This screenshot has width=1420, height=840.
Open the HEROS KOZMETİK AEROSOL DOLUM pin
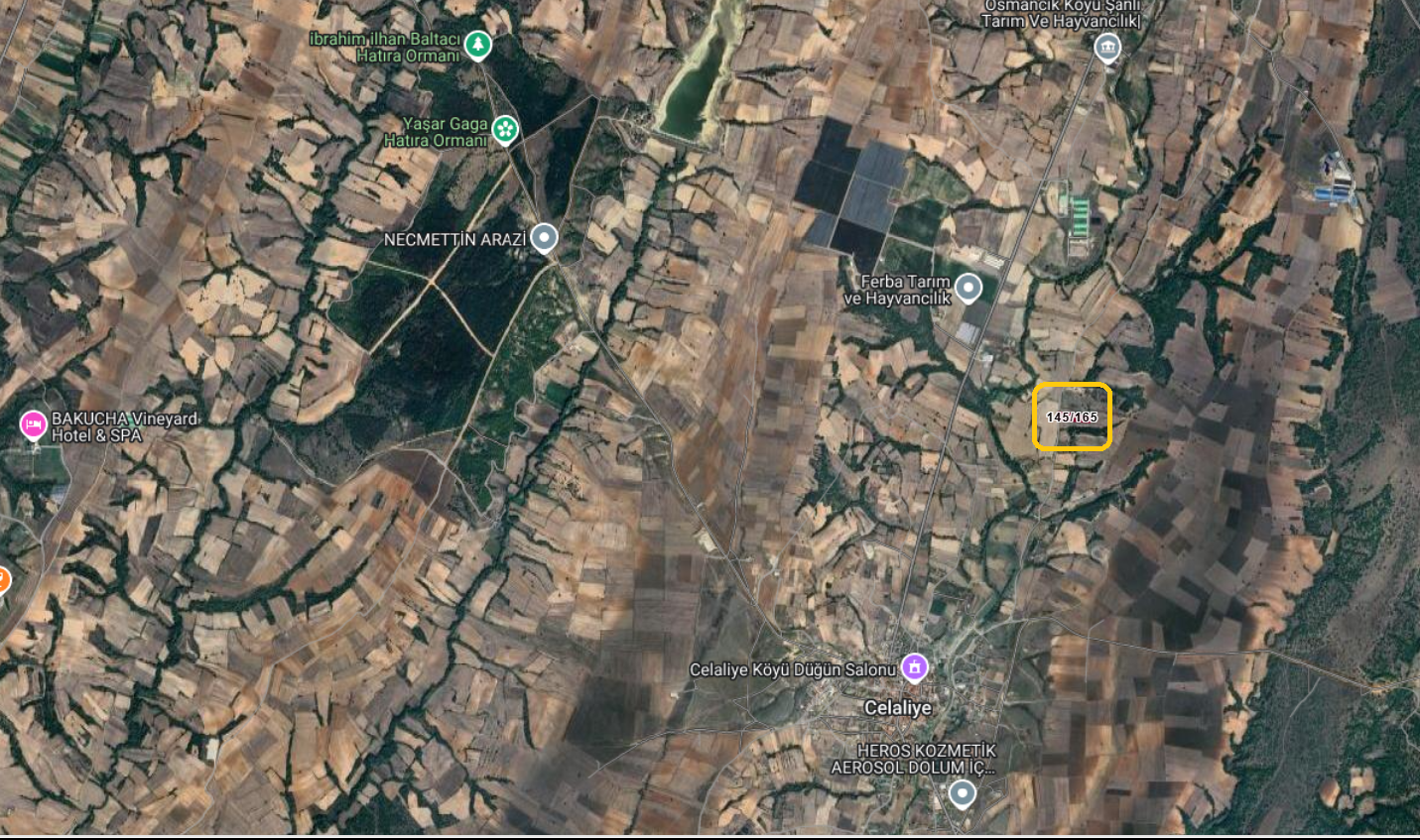click(962, 792)
